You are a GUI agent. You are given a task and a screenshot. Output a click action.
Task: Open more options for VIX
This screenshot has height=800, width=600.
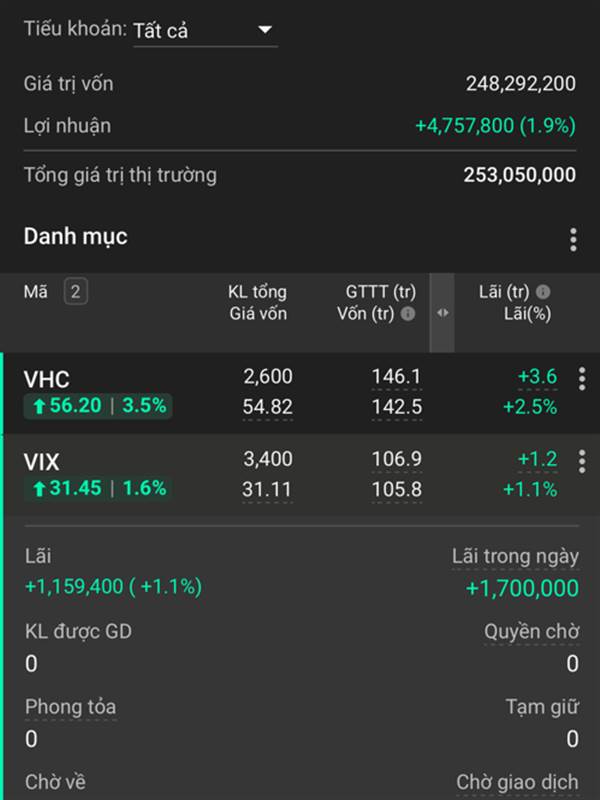[x=582, y=462]
